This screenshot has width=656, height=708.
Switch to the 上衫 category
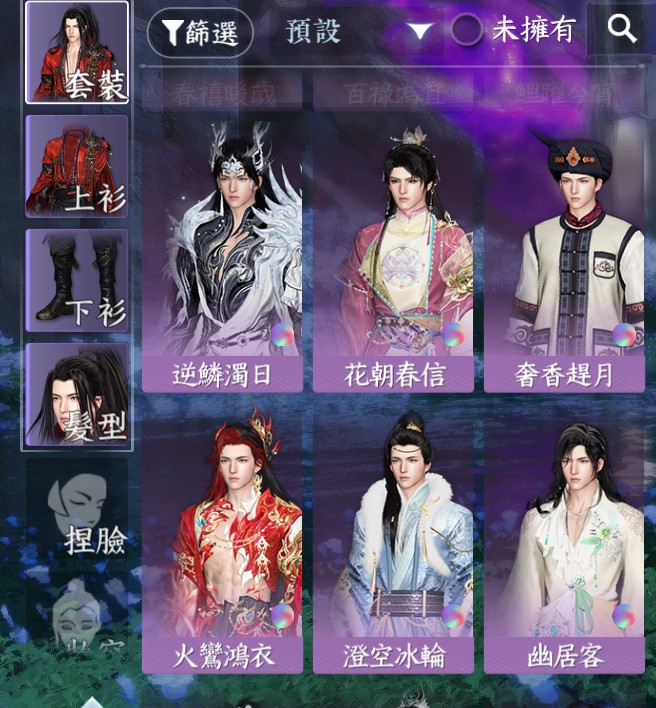click(77, 166)
